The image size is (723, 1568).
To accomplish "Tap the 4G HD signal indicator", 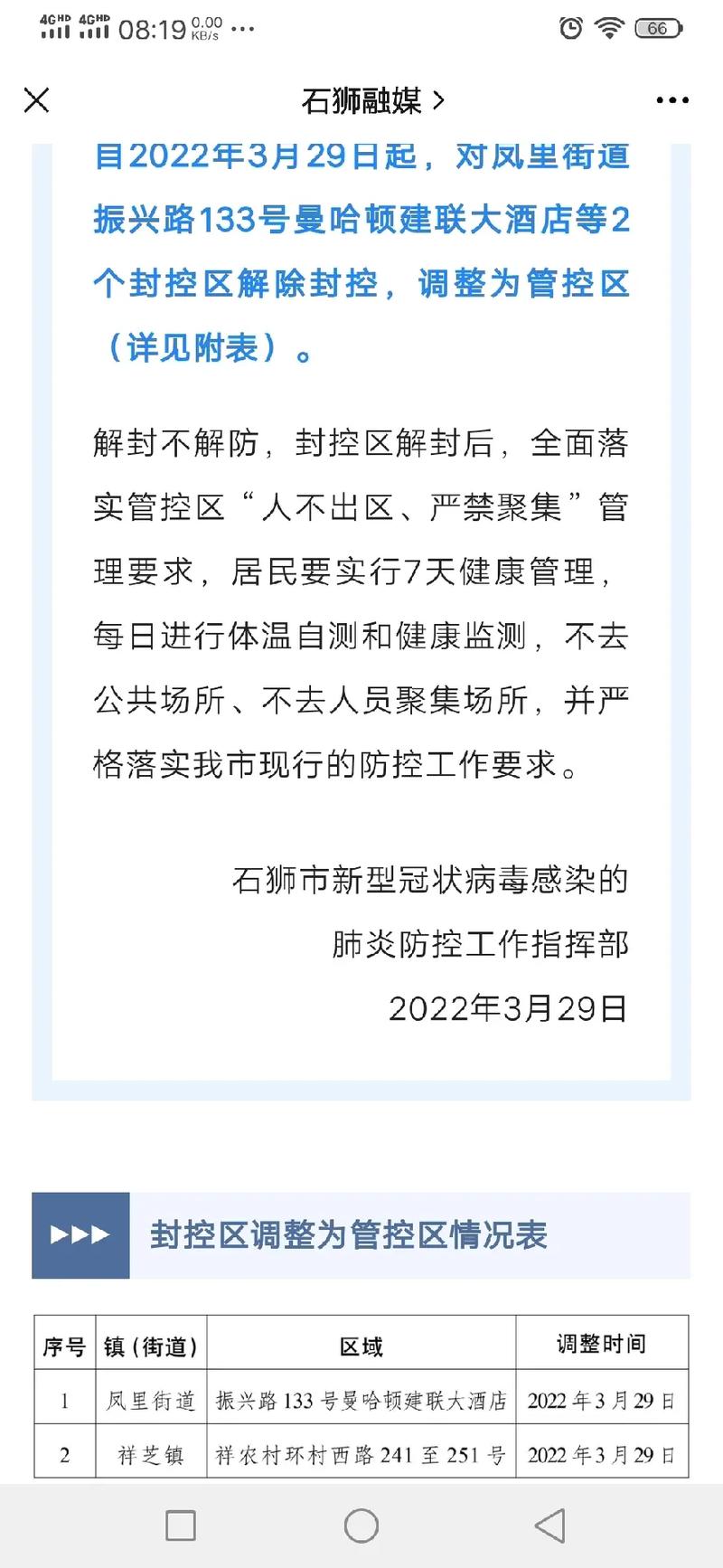I will point(56,24).
